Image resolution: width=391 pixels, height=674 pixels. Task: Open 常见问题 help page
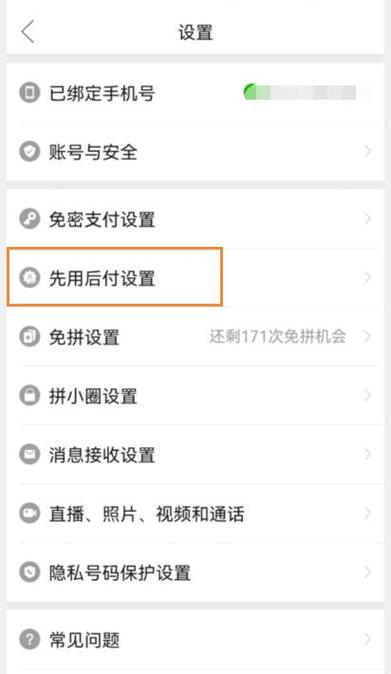(196, 640)
